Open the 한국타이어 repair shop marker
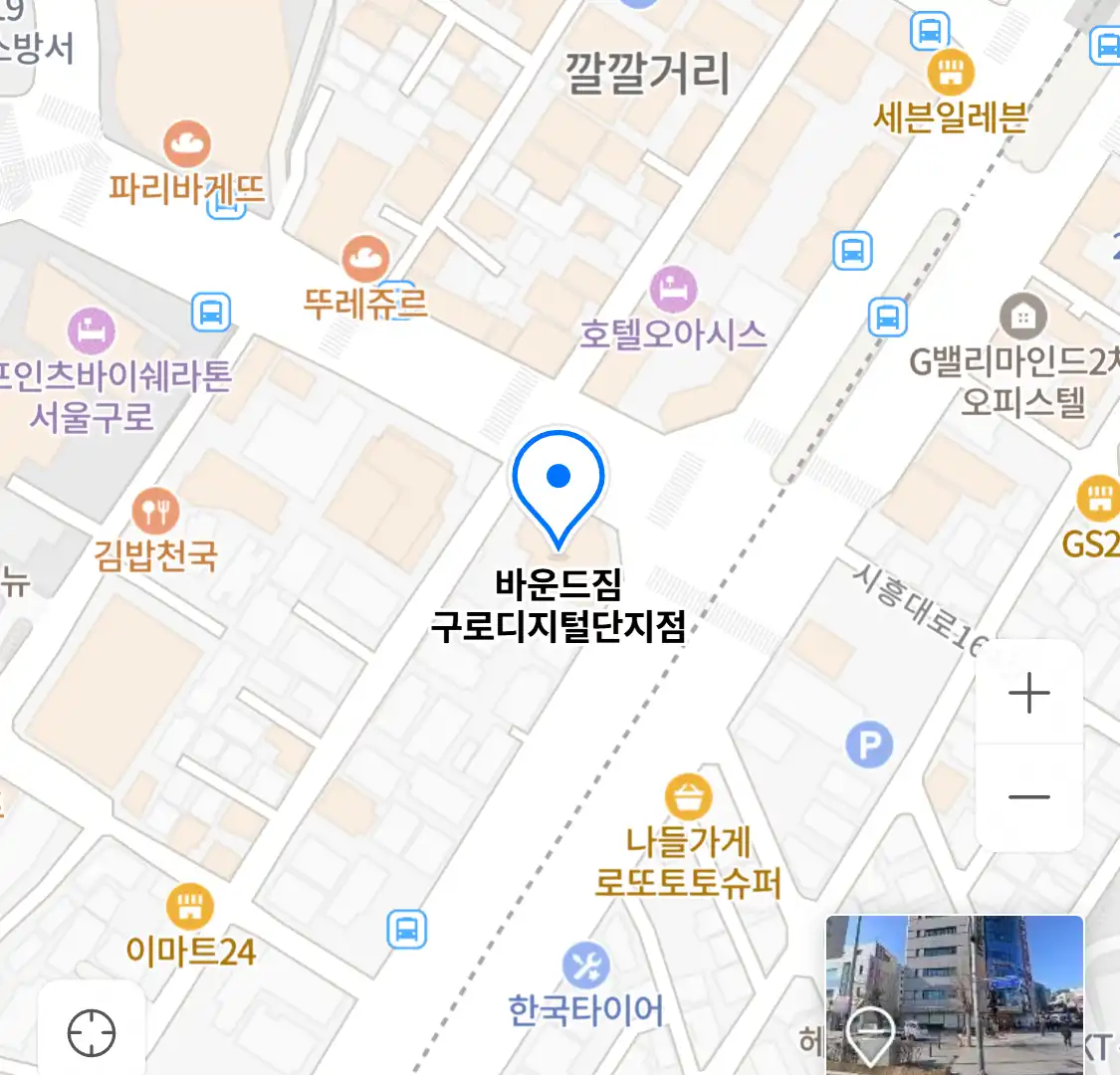The image size is (1120, 1075). coord(585,966)
